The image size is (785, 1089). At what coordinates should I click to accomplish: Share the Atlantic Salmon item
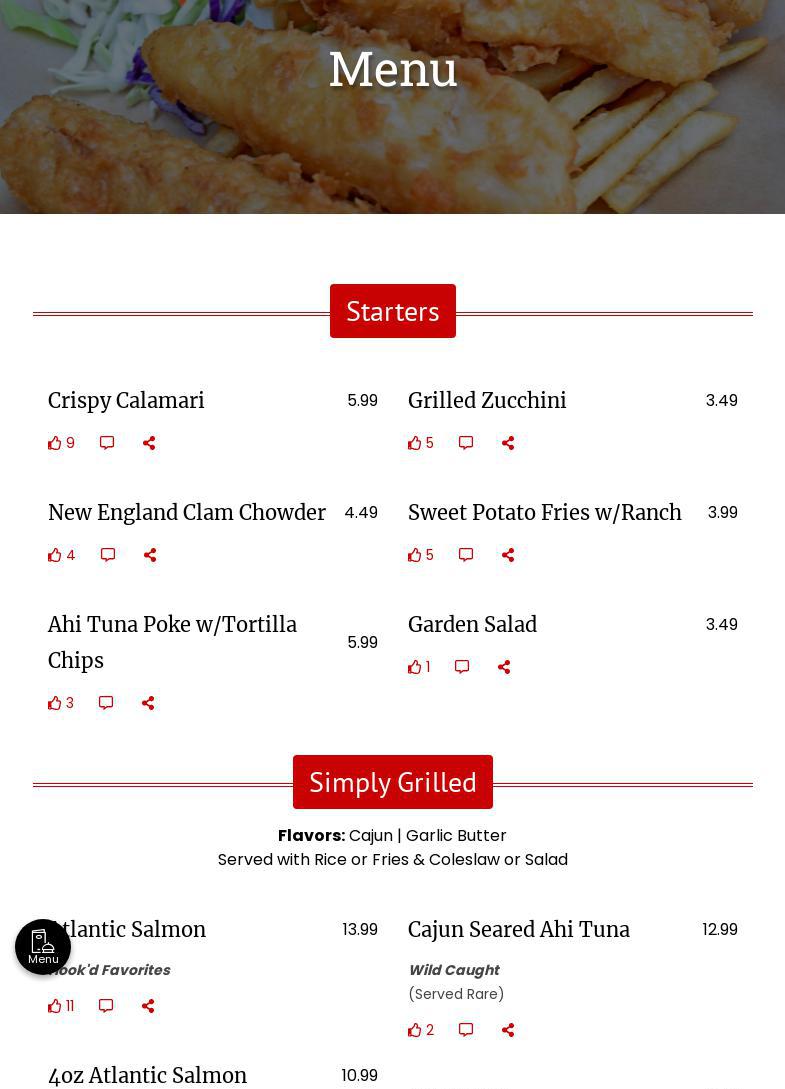pos(148,1006)
